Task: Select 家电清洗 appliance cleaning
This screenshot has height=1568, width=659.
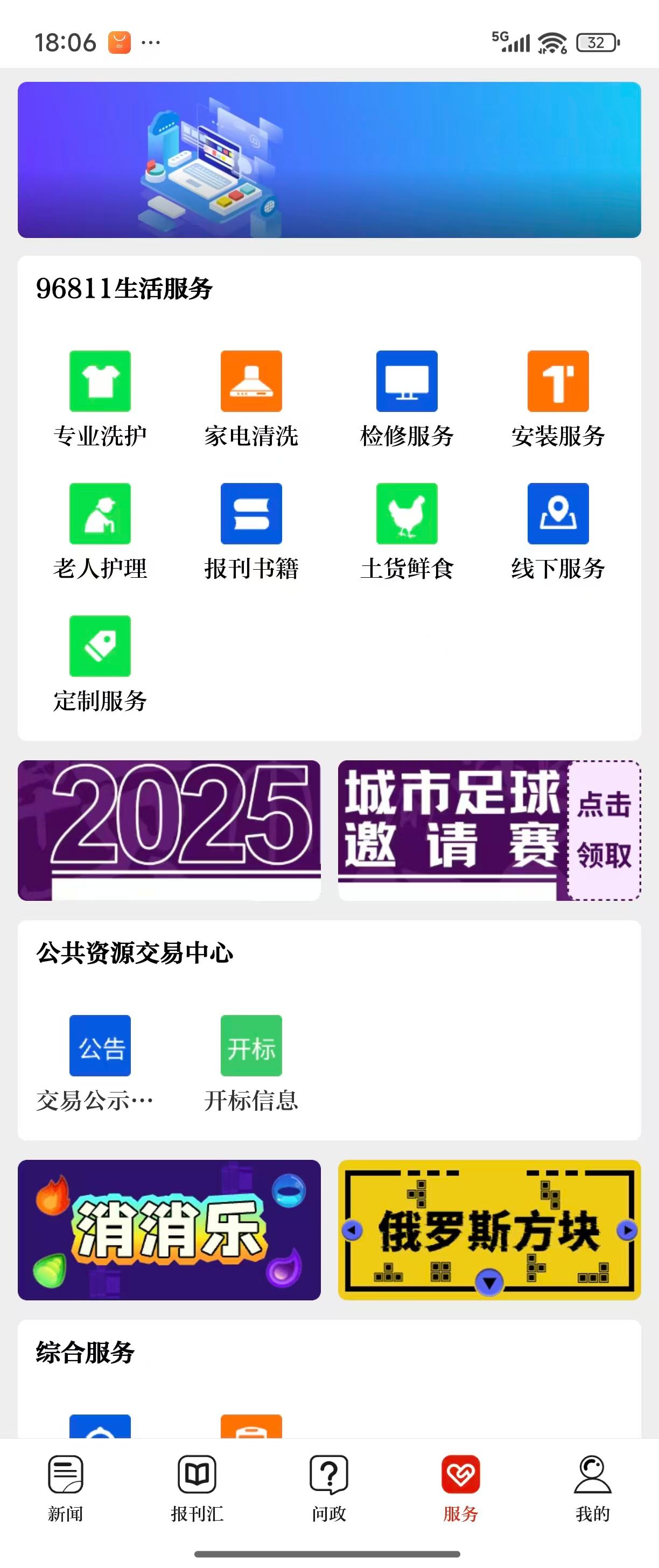Action: pyautogui.click(x=251, y=382)
